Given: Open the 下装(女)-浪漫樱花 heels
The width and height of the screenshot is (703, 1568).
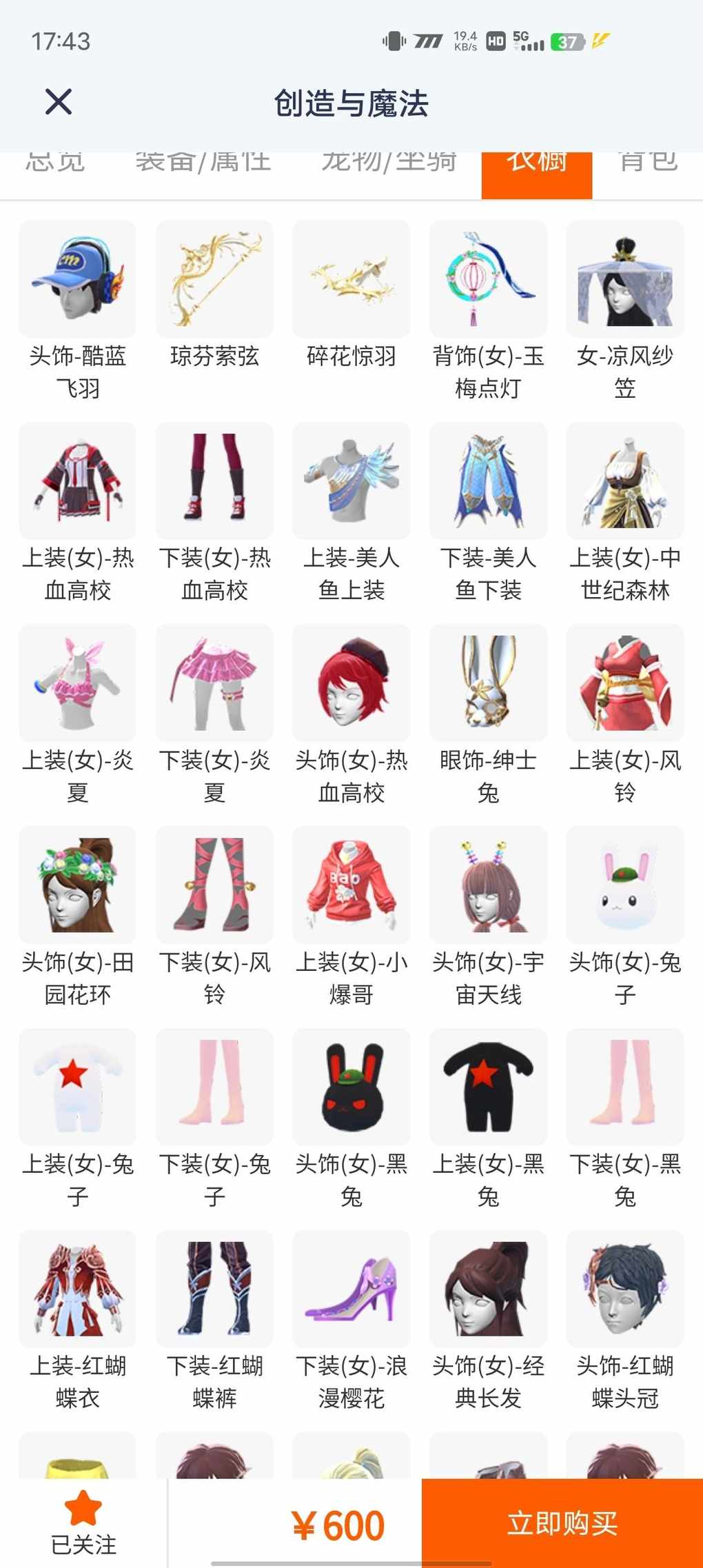Looking at the screenshot, I should tap(351, 1289).
